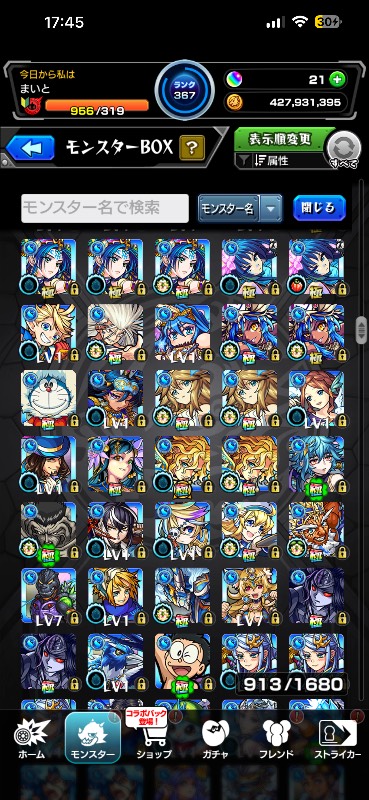Image resolution: width=369 pixels, height=800 pixels.
Task: Tap the 閉じる button
Action: 319,208
